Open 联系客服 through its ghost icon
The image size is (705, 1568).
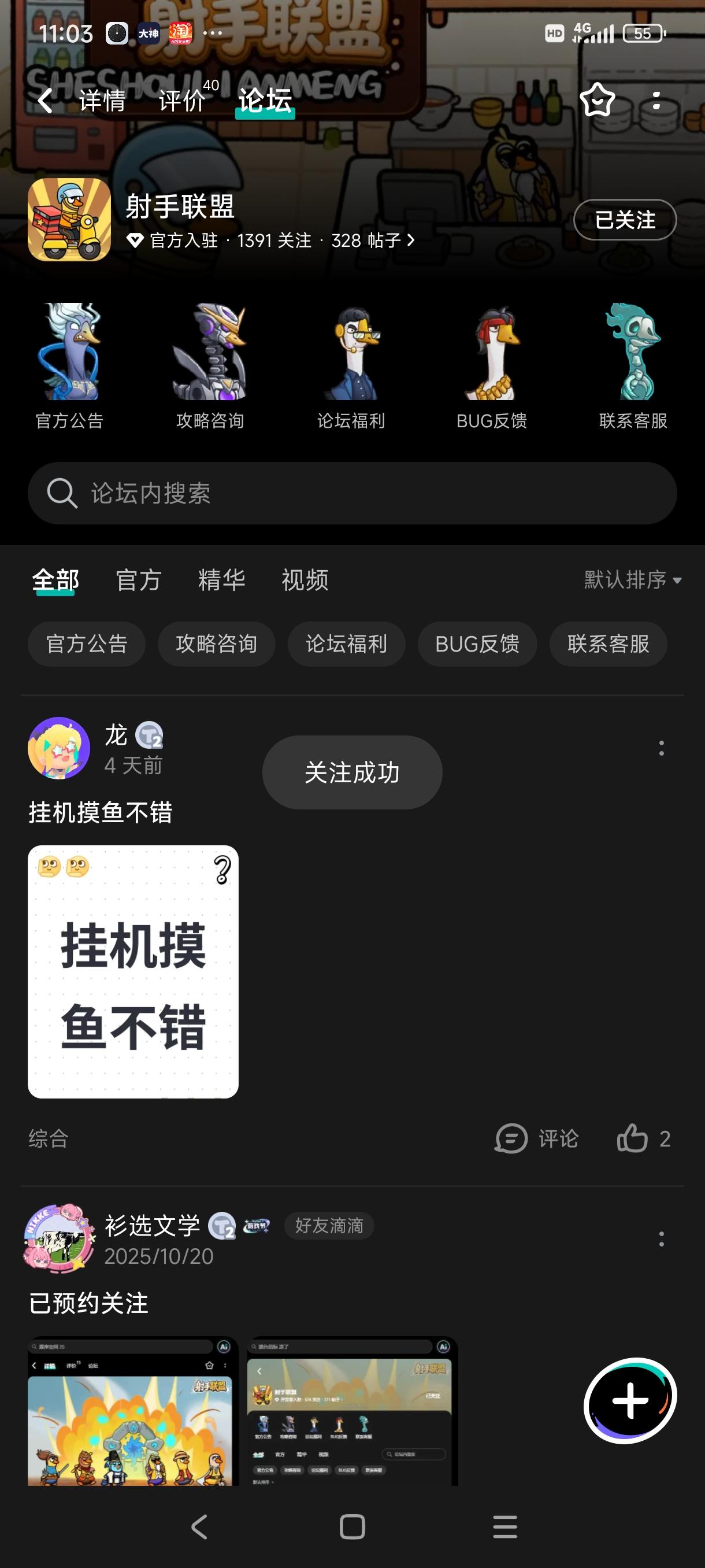click(x=634, y=353)
